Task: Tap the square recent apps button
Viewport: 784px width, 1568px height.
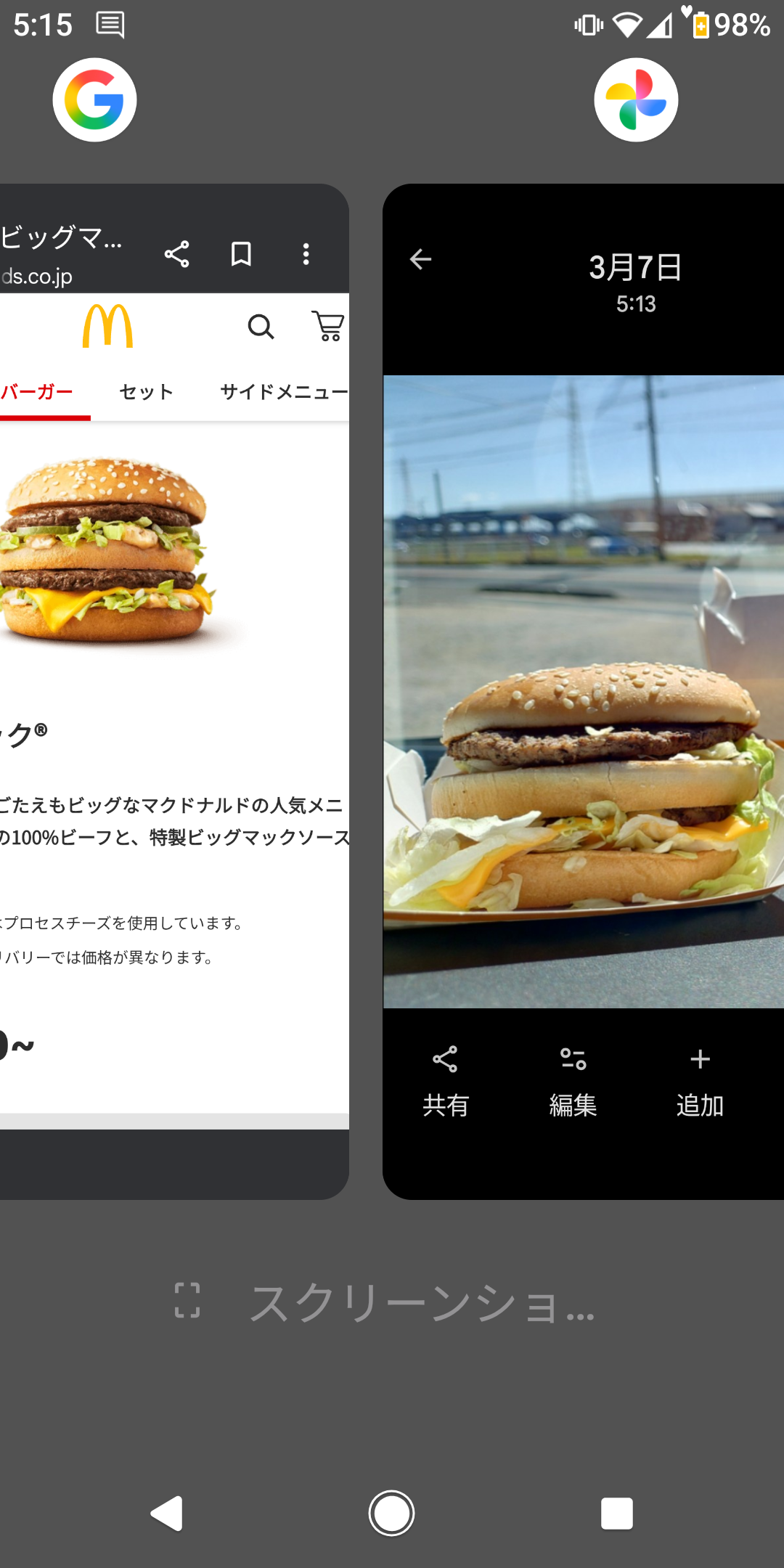Action: pos(616,1514)
